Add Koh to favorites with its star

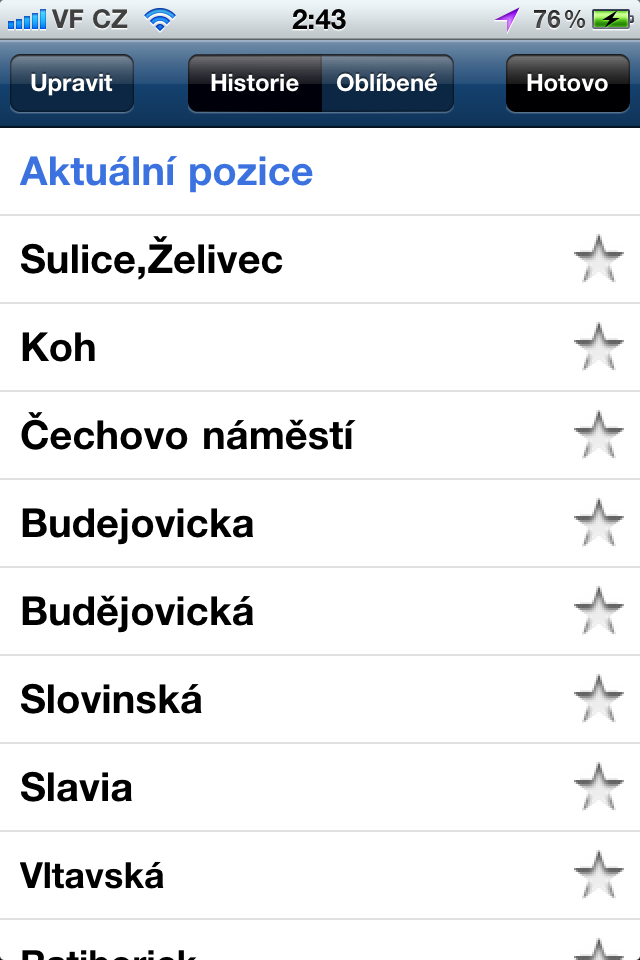[598, 348]
